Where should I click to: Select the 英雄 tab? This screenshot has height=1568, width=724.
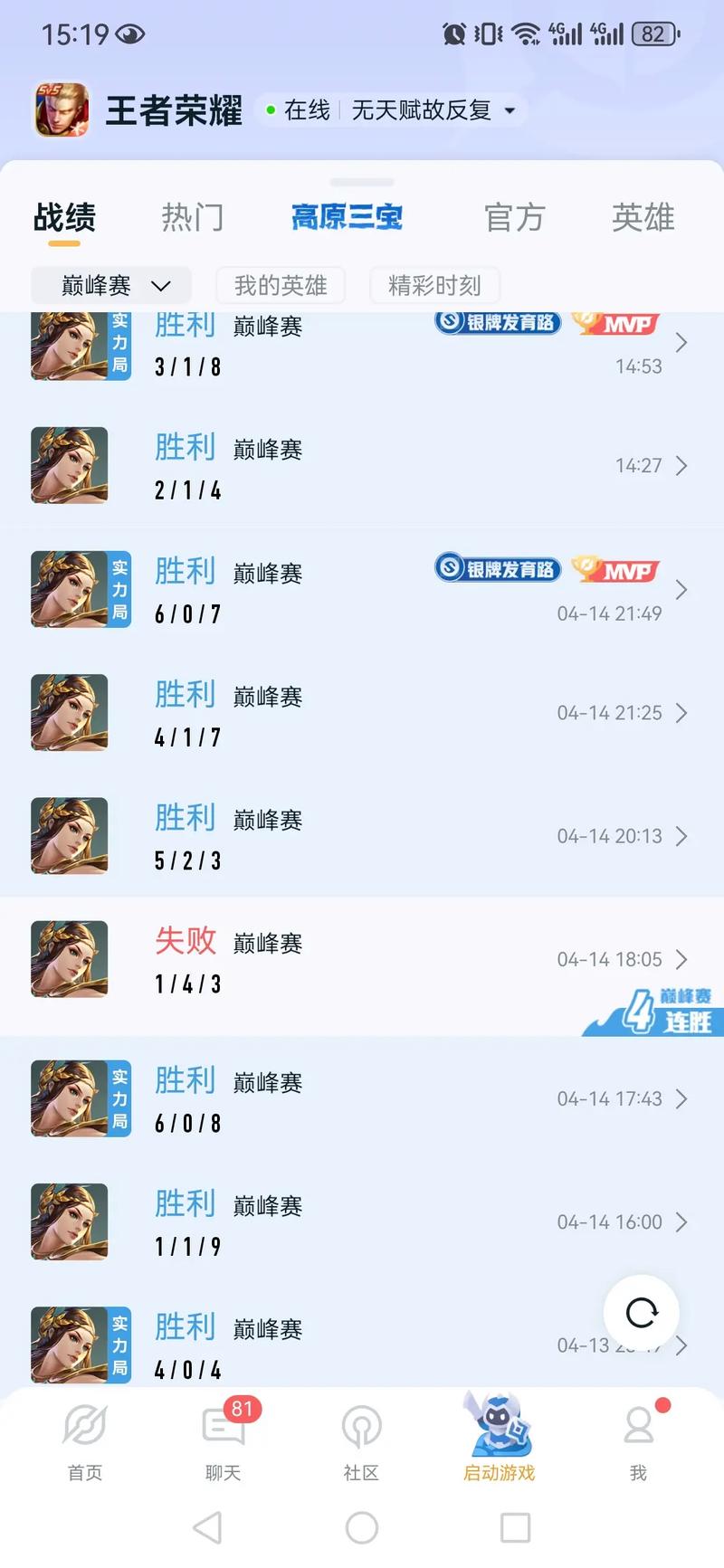pos(643,217)
